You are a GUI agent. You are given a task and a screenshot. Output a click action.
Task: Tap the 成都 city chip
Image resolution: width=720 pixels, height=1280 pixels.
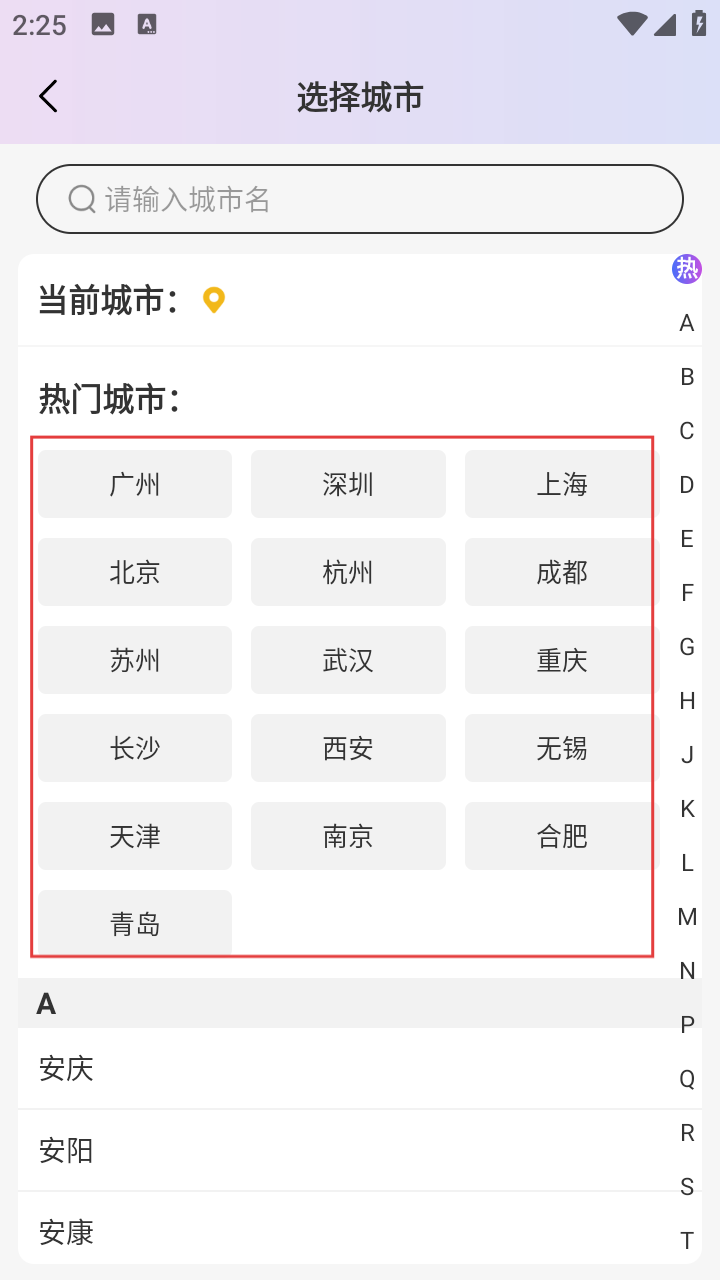(561, 573)
